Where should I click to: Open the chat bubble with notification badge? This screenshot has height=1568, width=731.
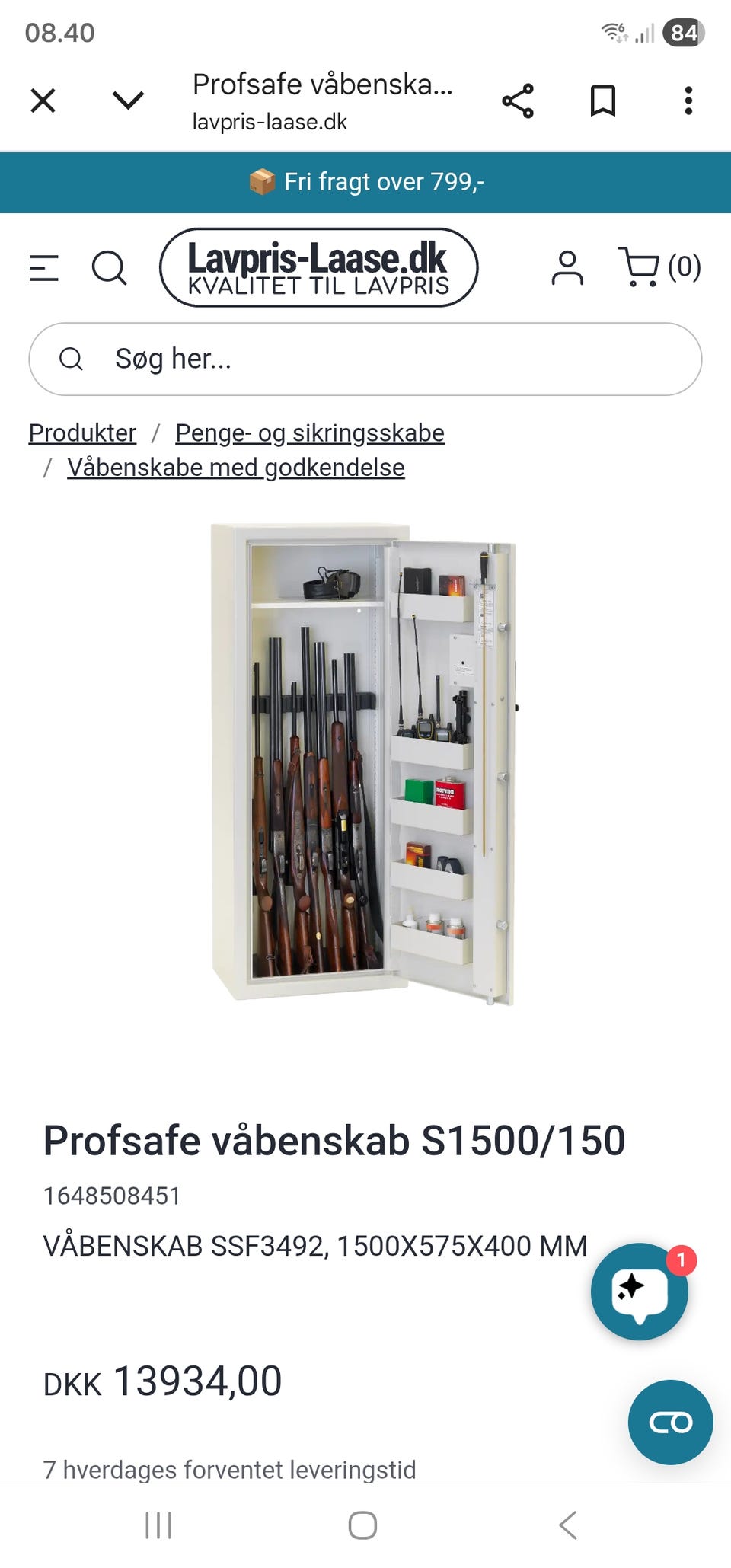point(640,1294)
